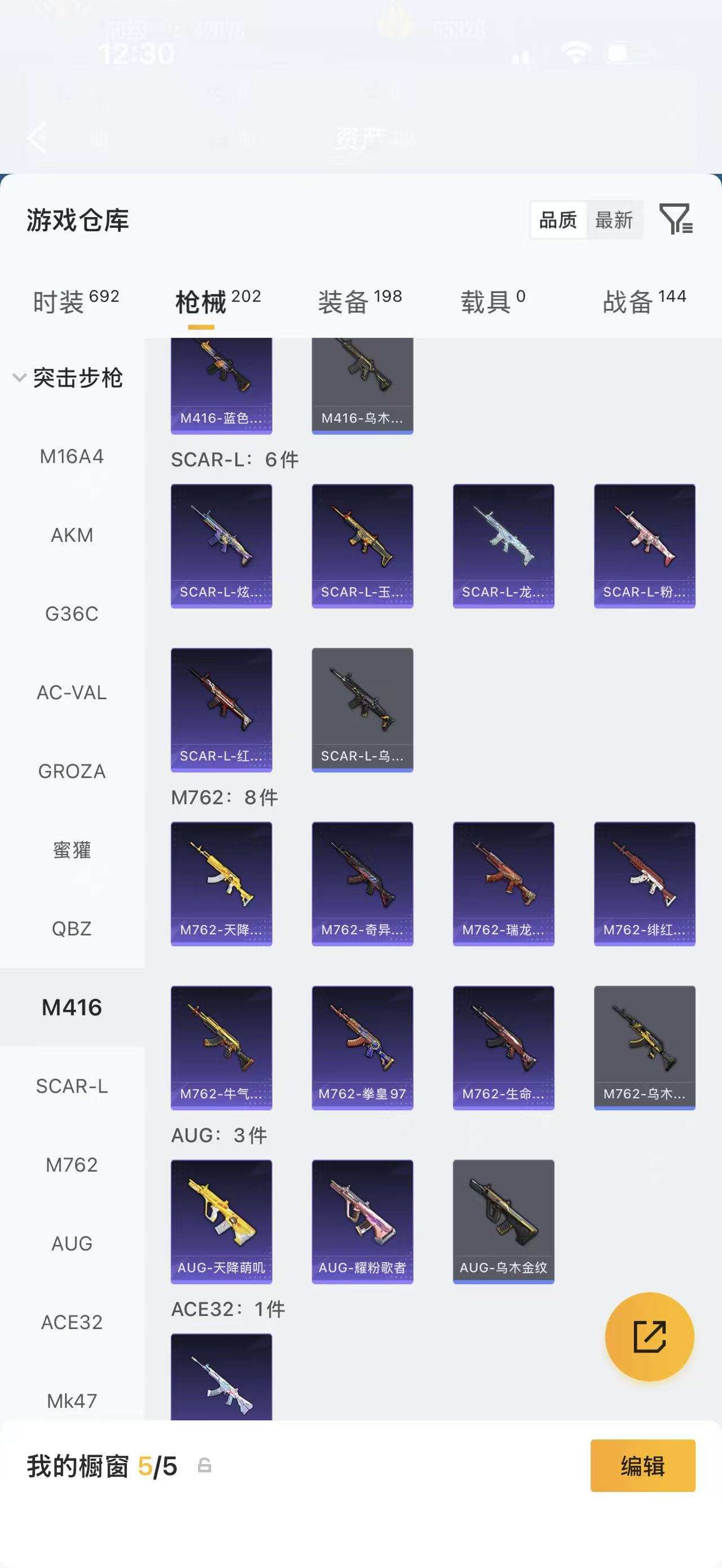View the AUG-耀粉歌者 skin
The width and height of the screenshot is (722, 1568).
coord(362,1221)
